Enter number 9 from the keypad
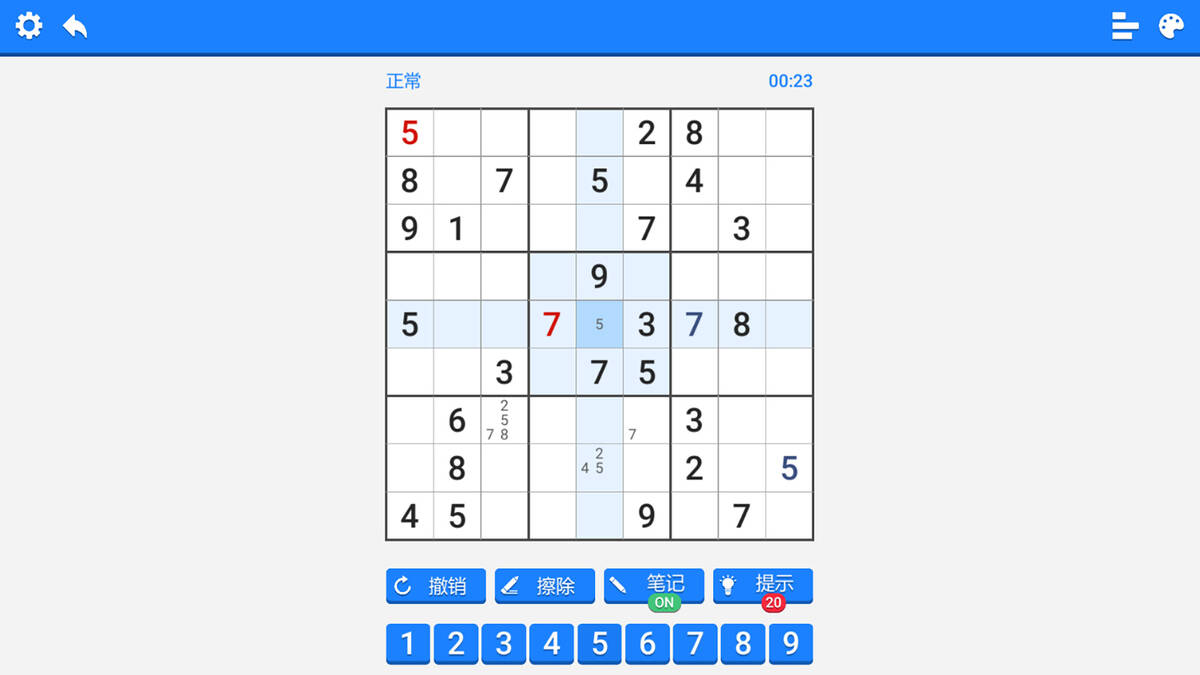 click(791, 644)
